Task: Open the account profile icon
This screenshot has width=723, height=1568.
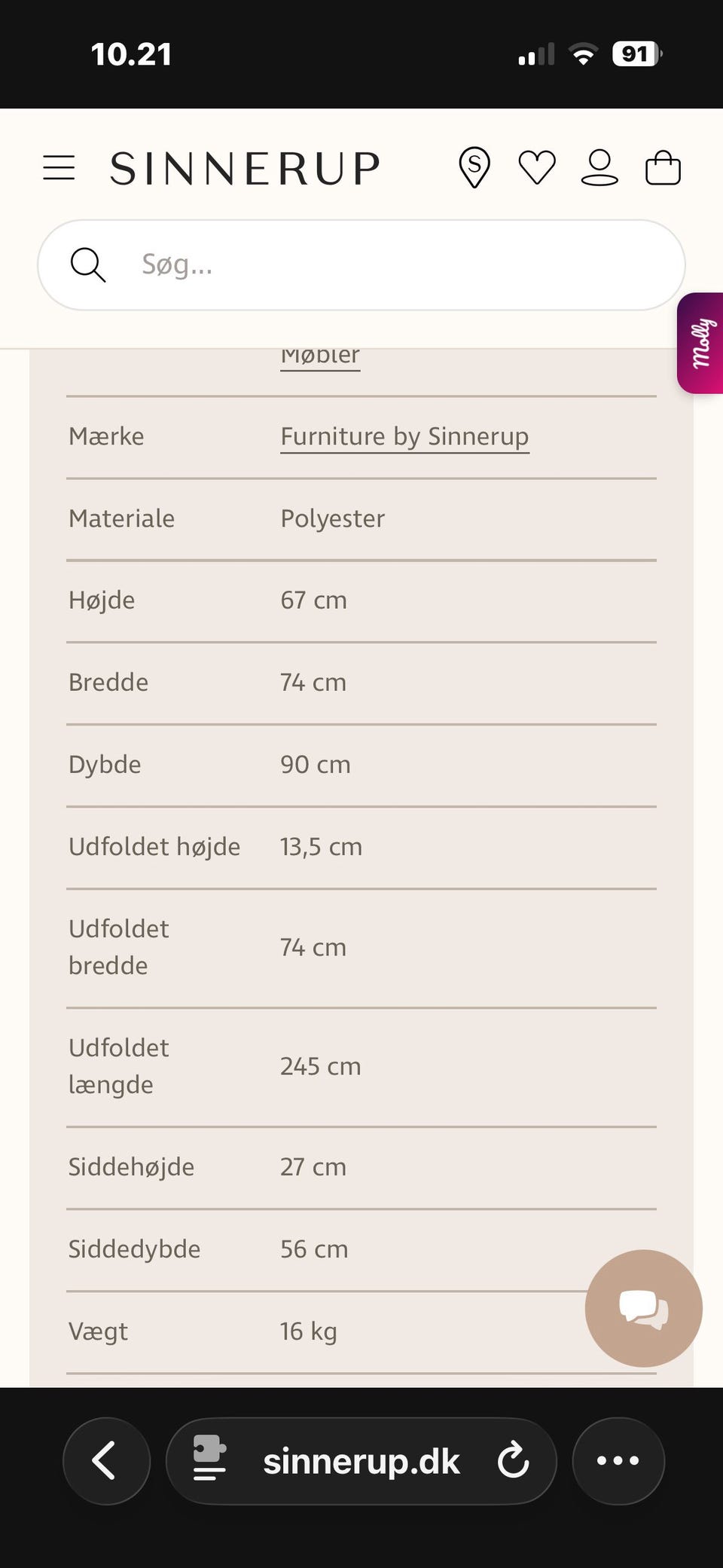Action: click(600, 167)
